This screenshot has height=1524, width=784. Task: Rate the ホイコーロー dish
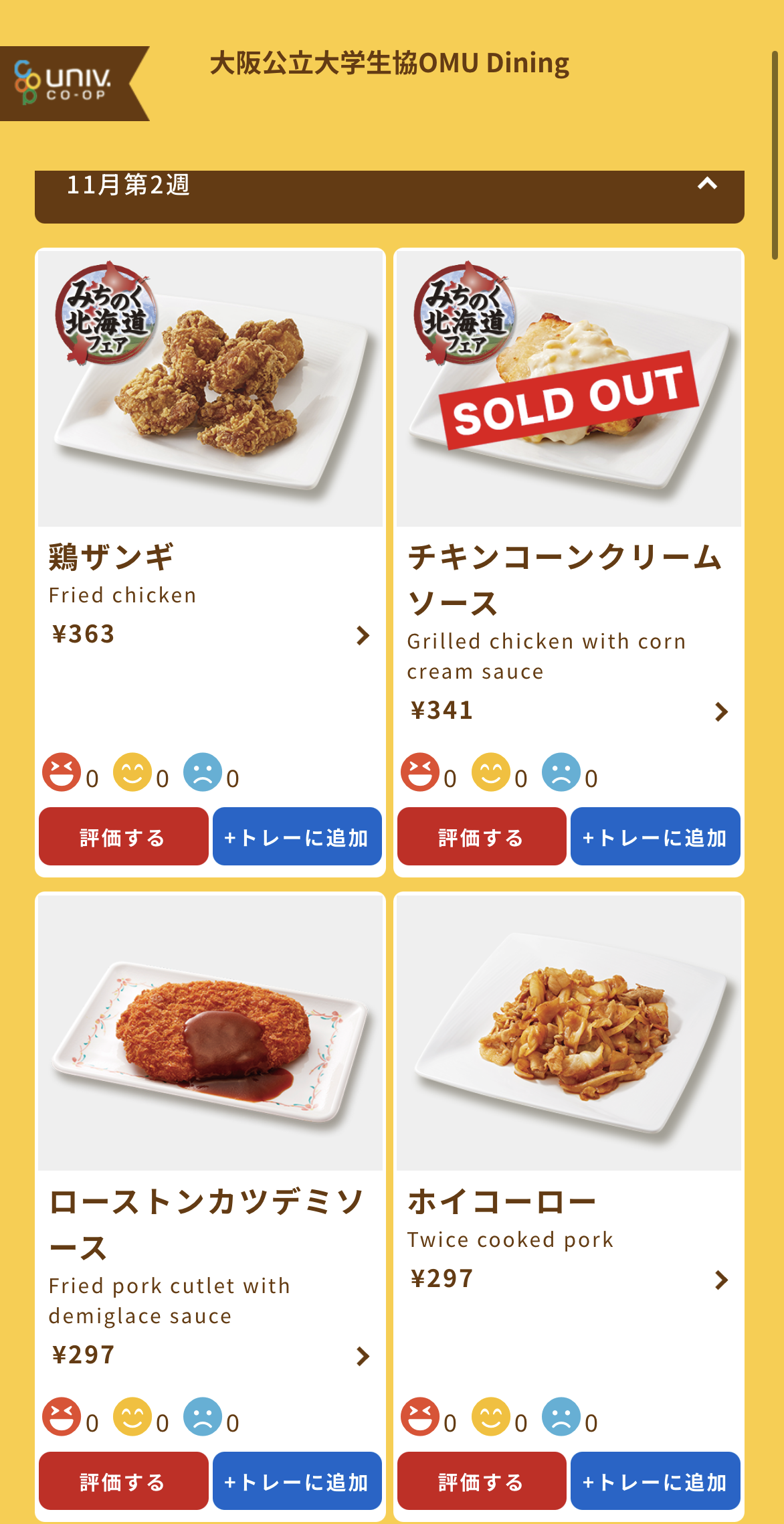click(x=482, y=1481)
